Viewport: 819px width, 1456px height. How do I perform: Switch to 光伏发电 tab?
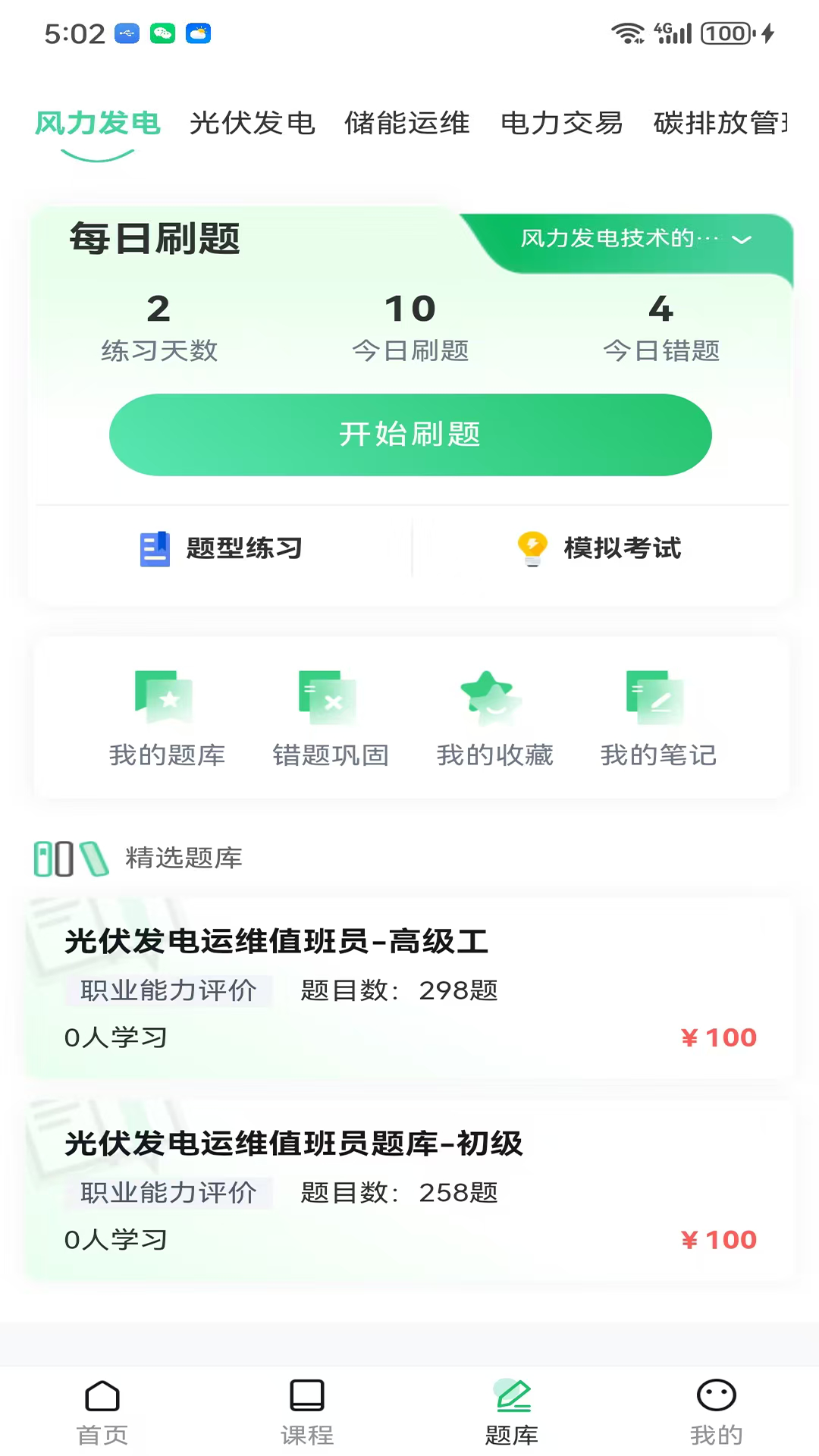(253, 124)
